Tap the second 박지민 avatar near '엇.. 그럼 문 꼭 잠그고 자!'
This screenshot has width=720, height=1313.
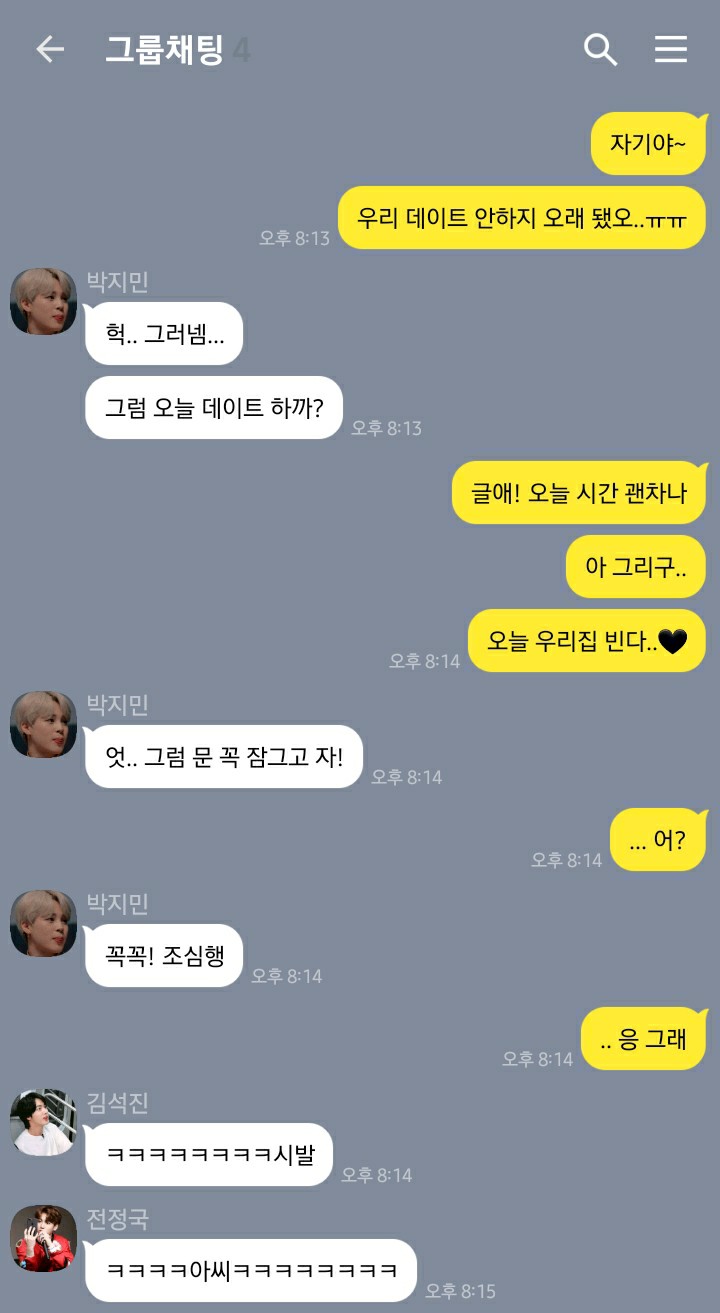pos(43,724)
